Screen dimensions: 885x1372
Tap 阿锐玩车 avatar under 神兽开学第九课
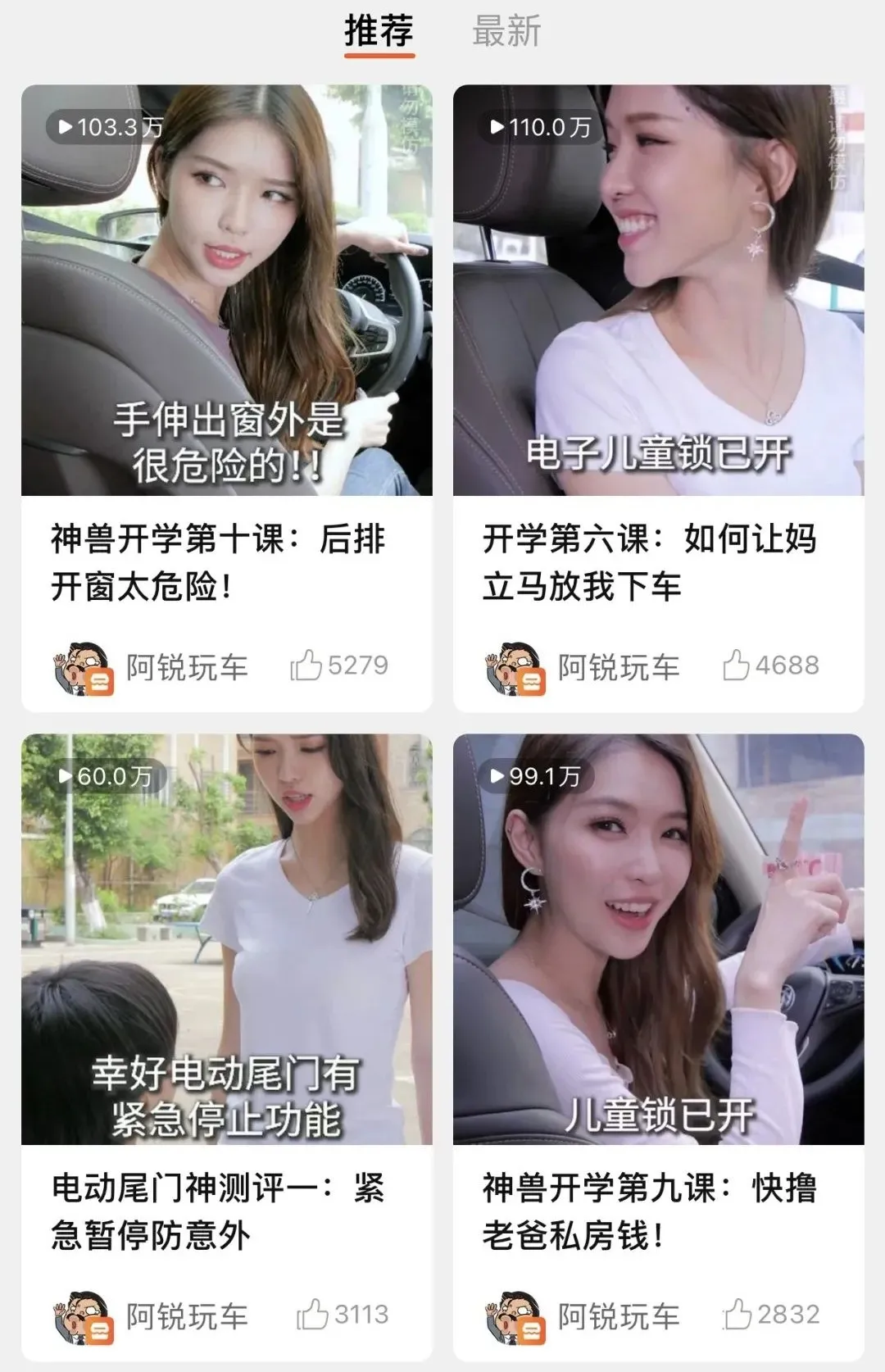pos(514,1317)
